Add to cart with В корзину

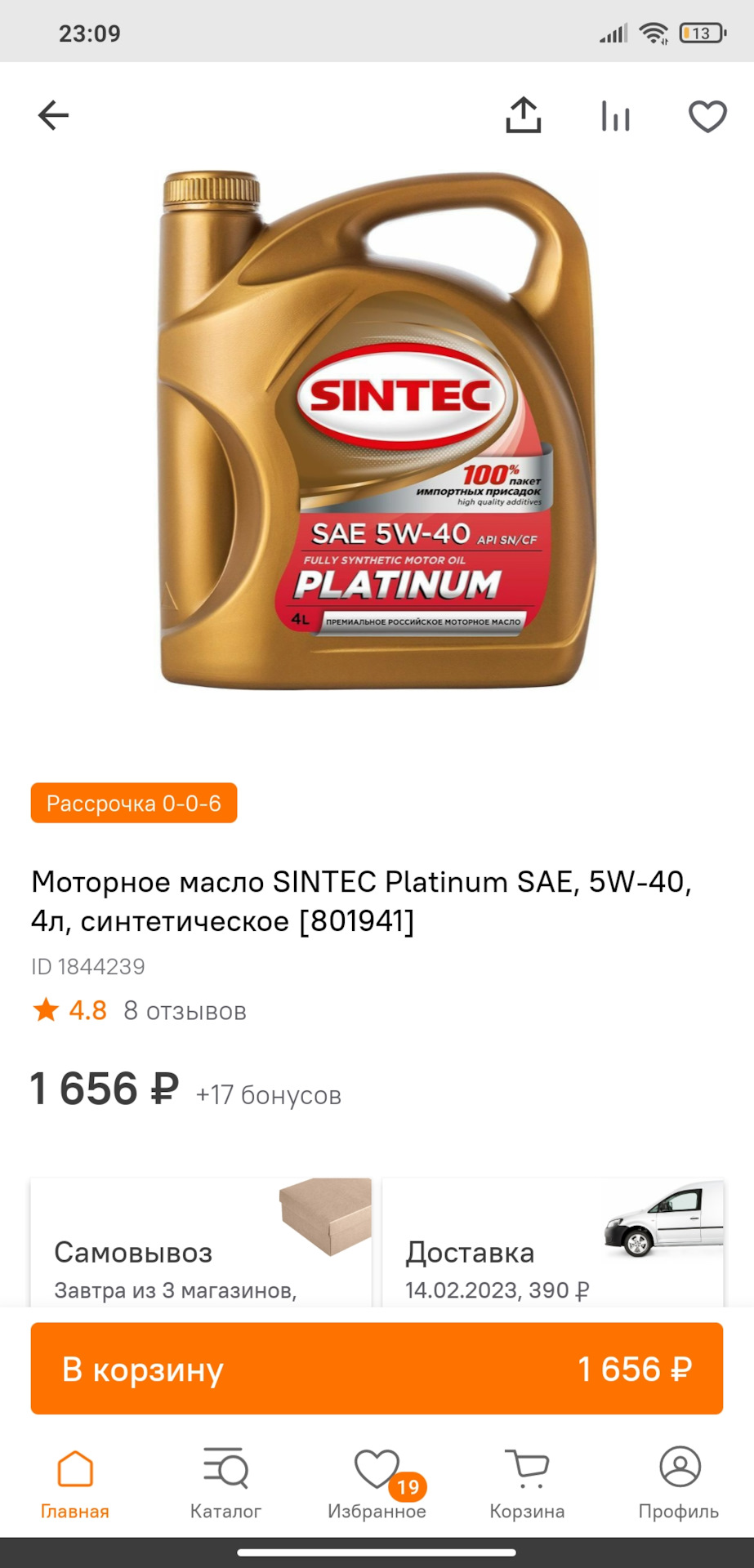[377, 1369]
